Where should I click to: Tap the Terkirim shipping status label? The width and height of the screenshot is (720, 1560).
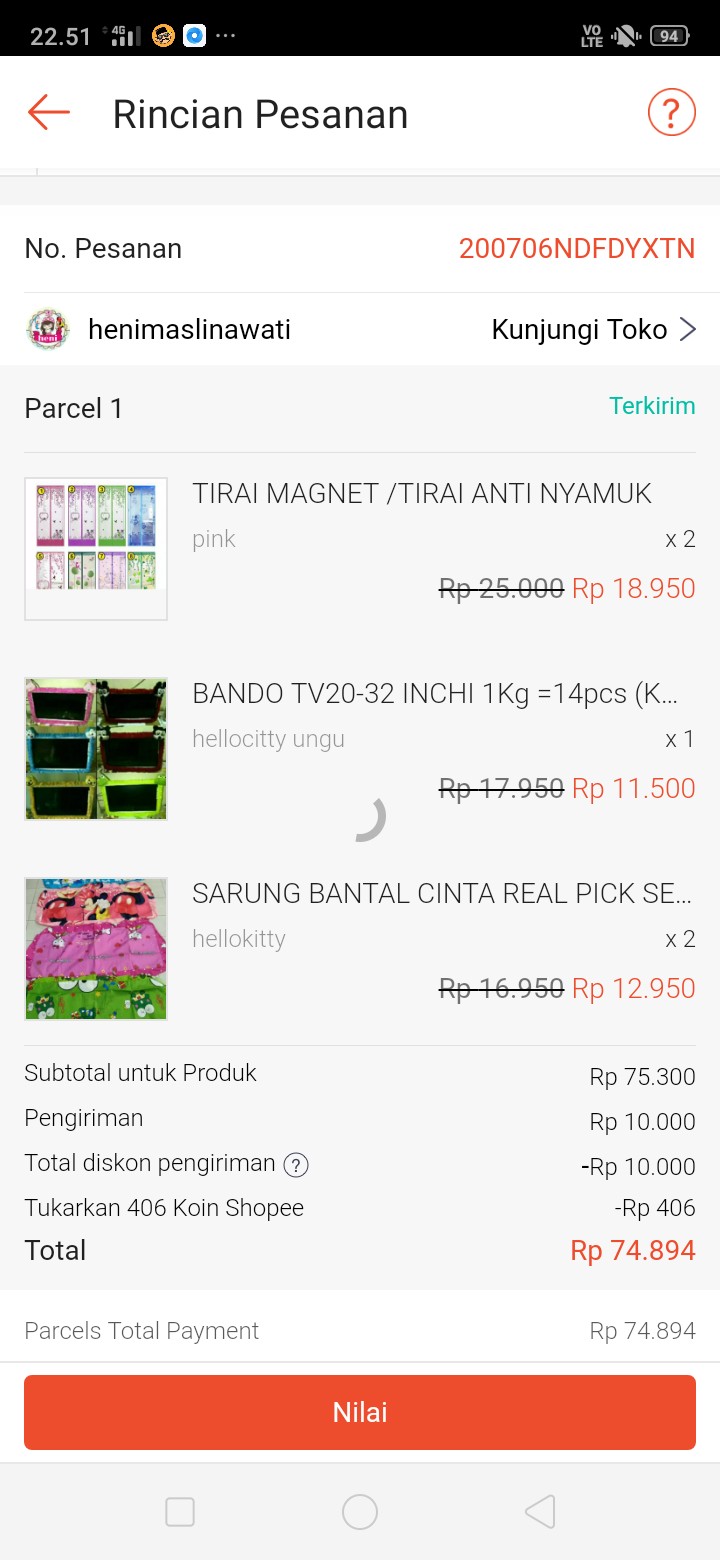[x=652, y=406]
